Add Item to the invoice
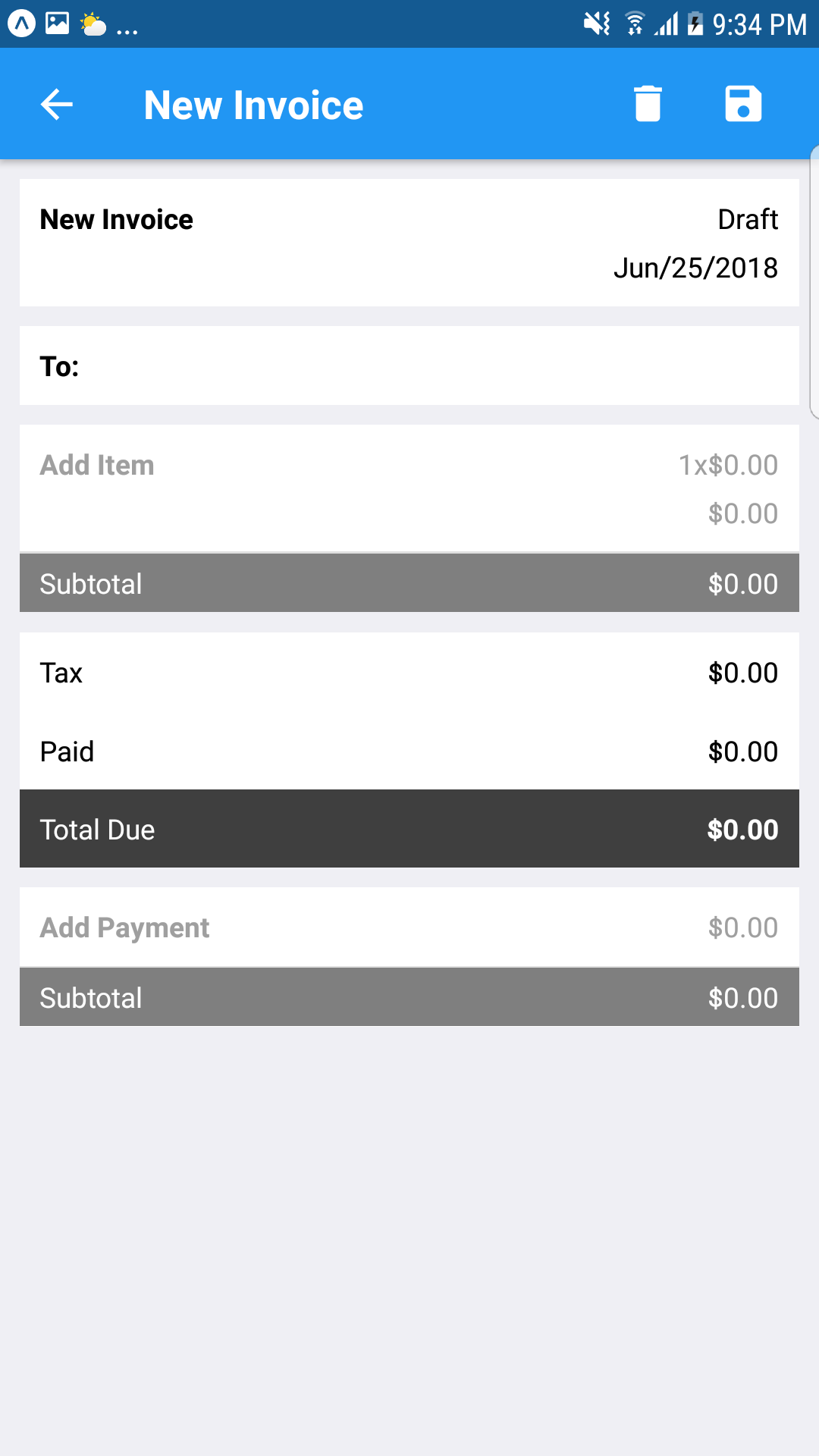The image size is (819, 1456). tap(409, 488)
